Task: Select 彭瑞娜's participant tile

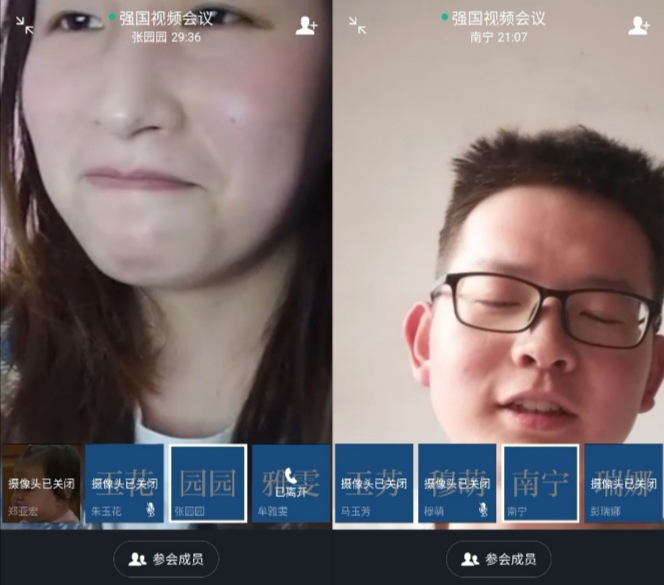Action: (x=624, y=484)
